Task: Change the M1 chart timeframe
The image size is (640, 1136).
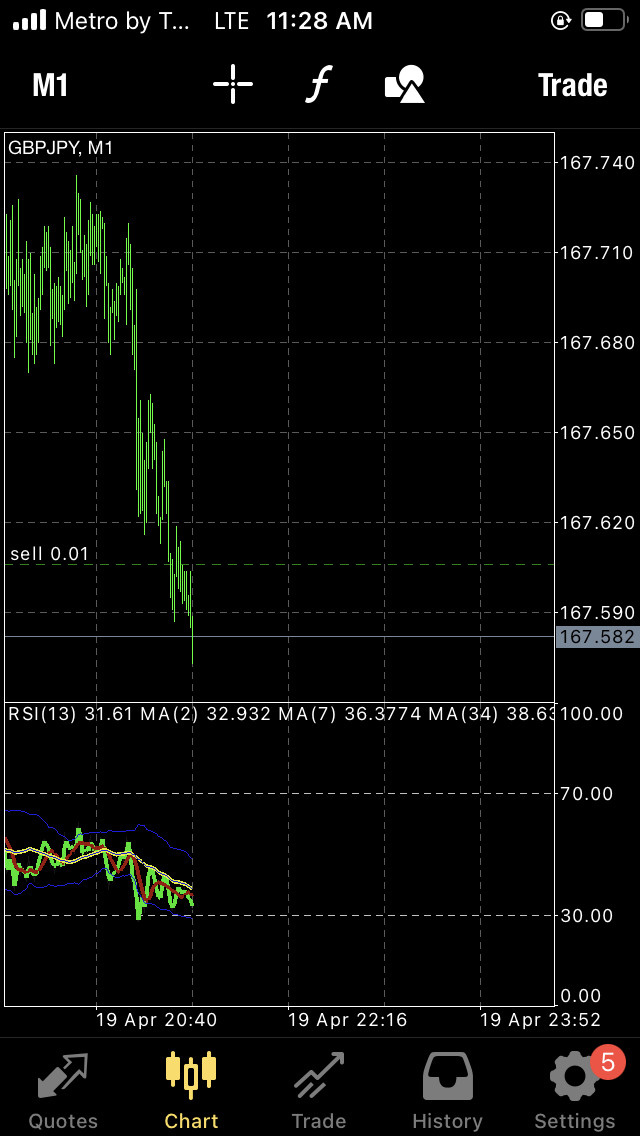Action: [50, 85]
